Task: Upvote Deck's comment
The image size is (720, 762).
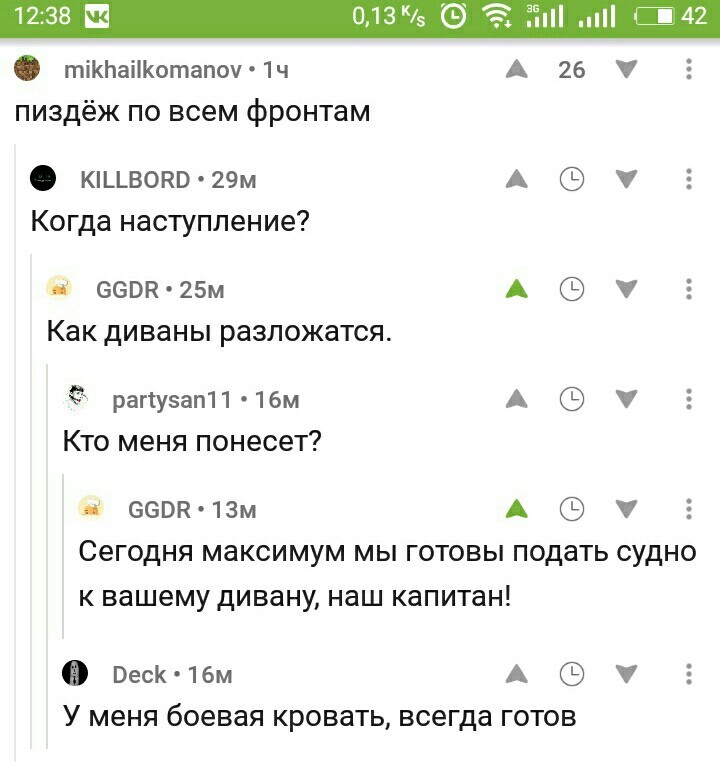Action: (516, 674)
